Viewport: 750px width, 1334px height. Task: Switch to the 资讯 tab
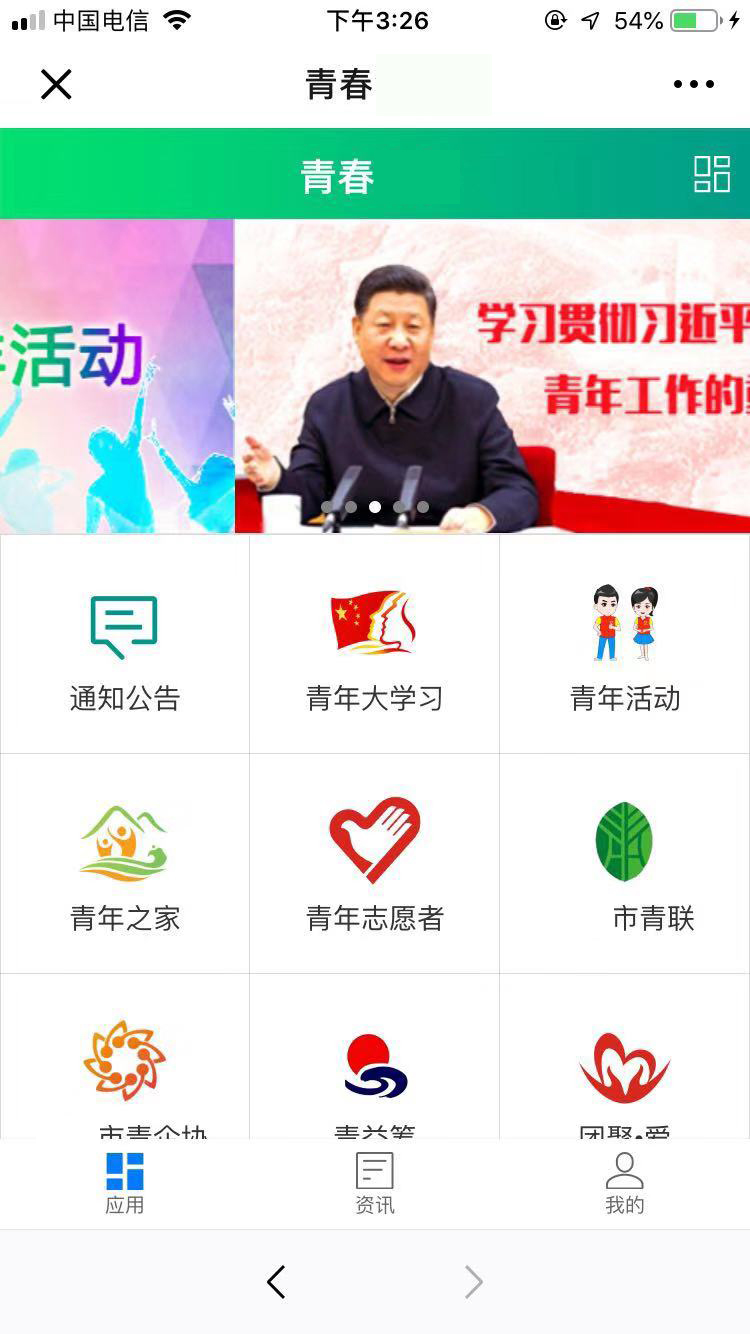point(374,1183)
